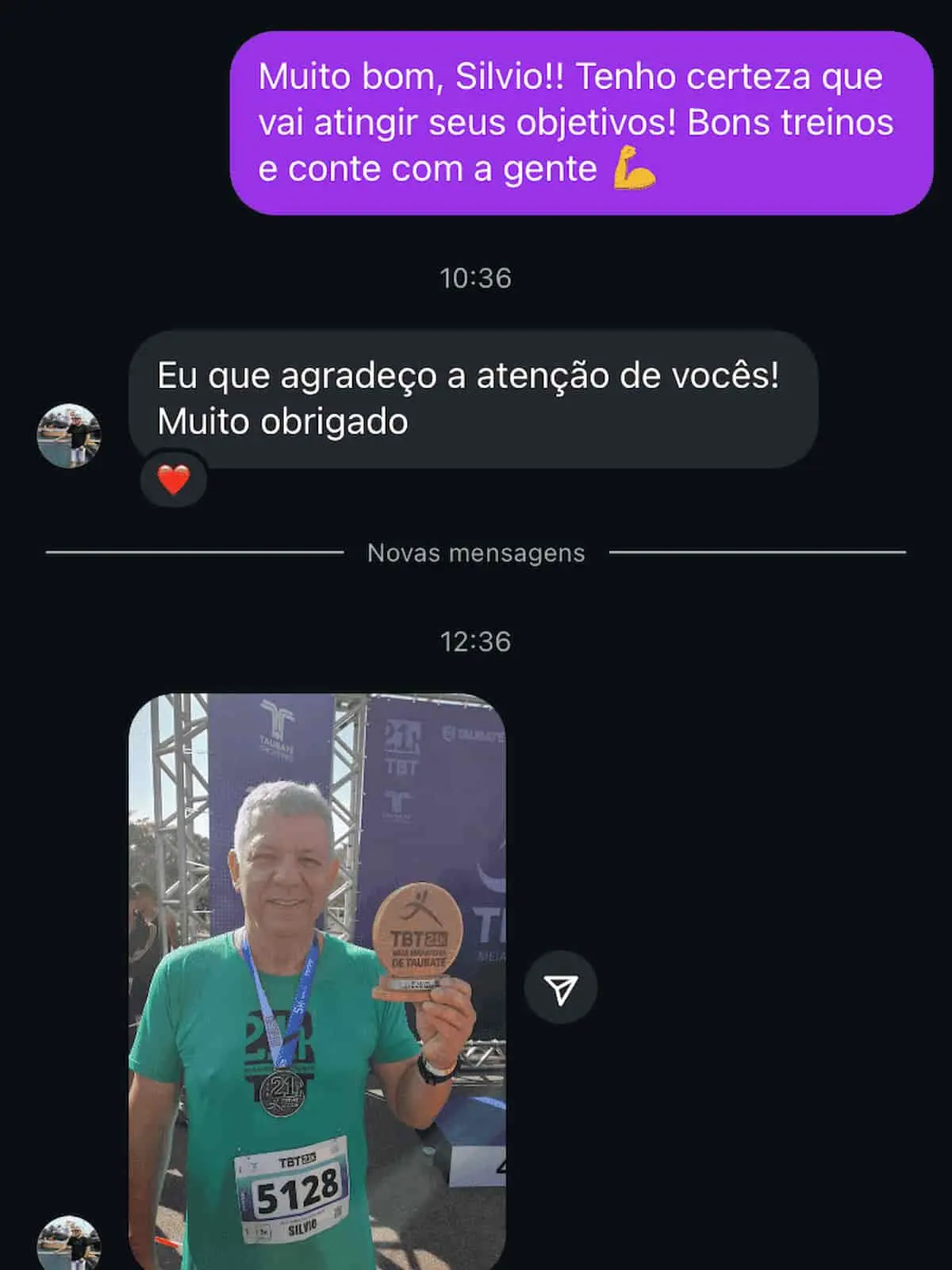The height and width of the screenshot is (1270, 952).
Task: Click the 'Novas mensagens' divider to collapse it
Action: tap(475, 553)
